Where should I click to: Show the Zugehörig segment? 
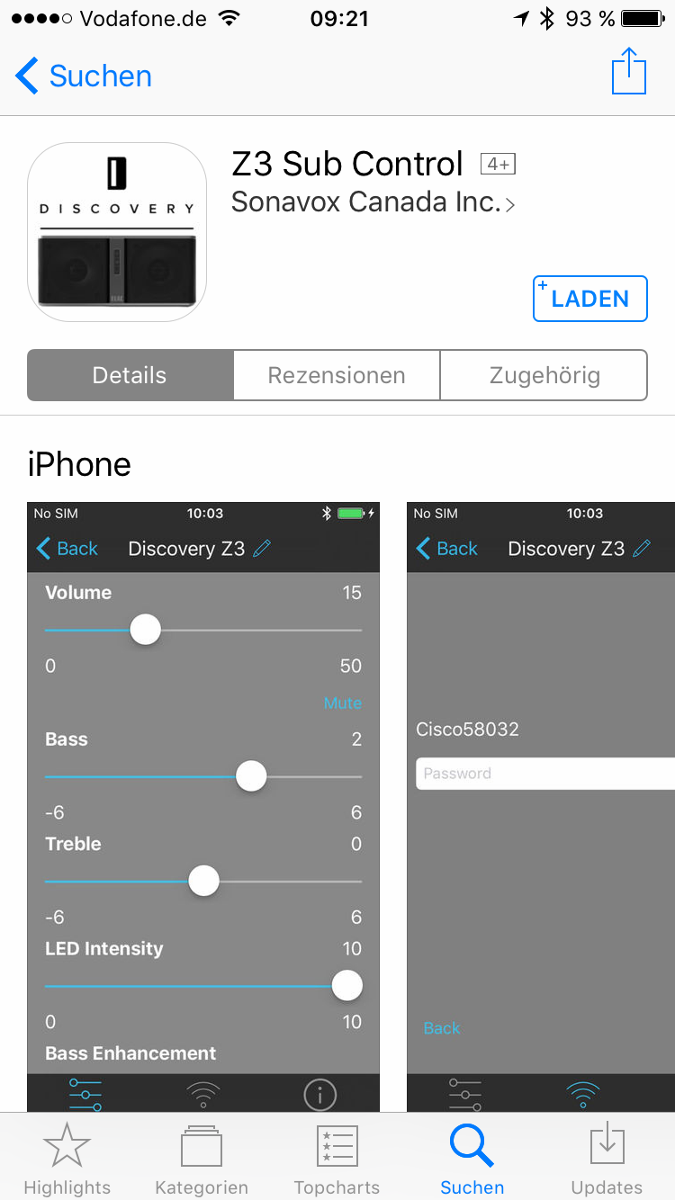coord(544,376)
